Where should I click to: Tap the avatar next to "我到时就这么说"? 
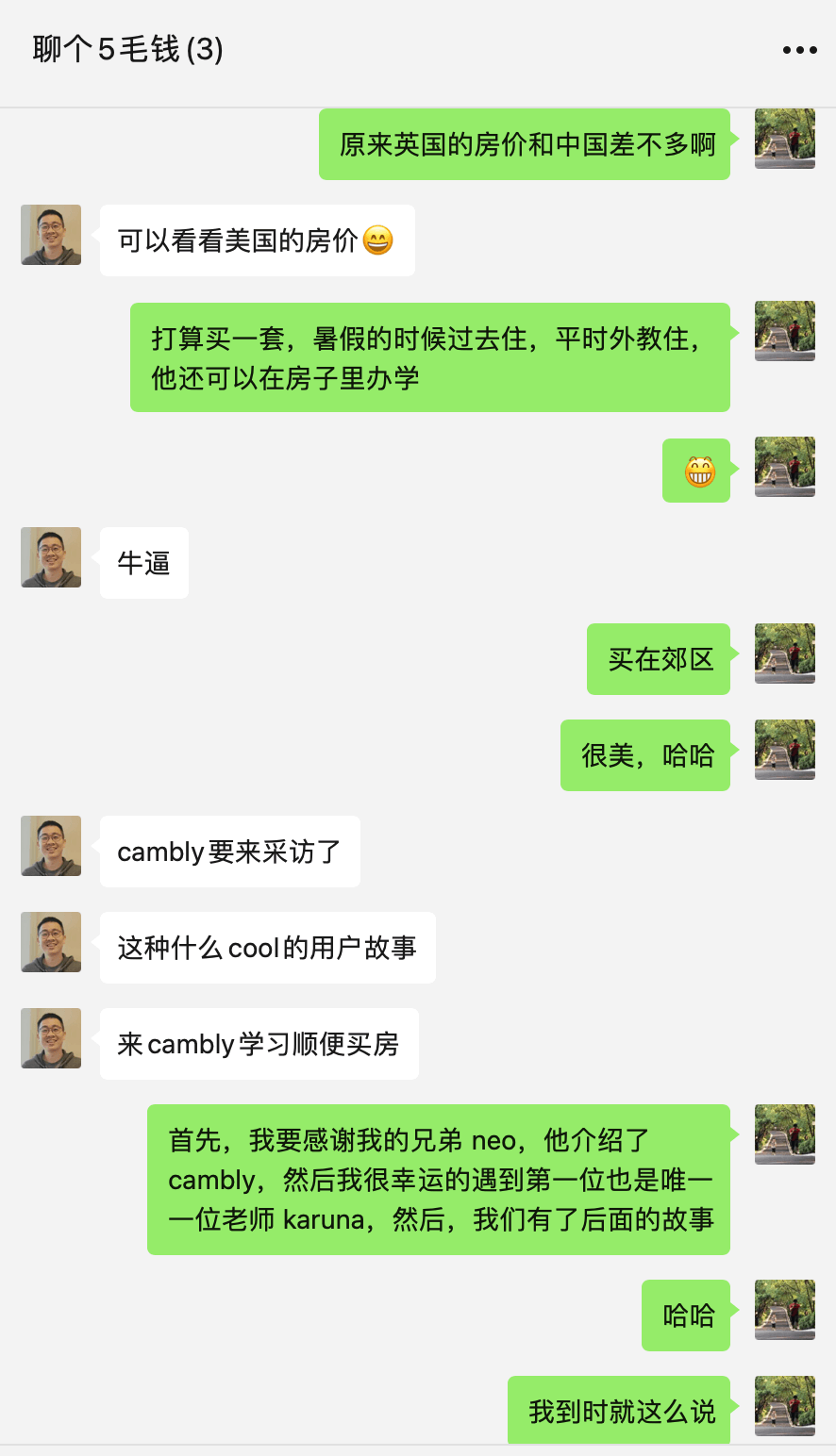point(785,1406)
